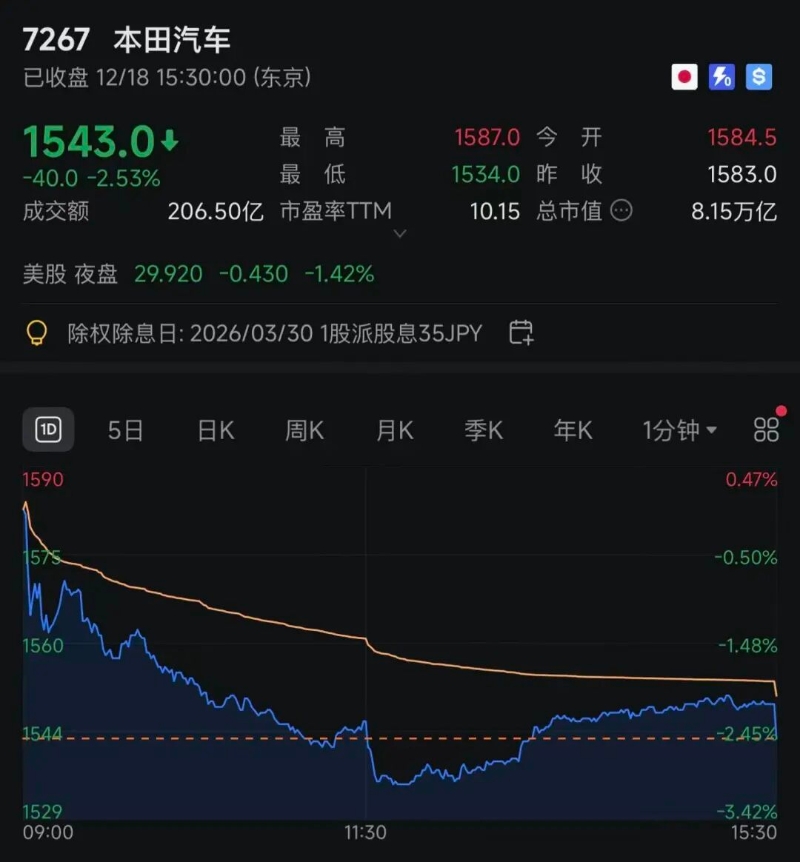This screenshot has width=800, height=862.
Task: Switch to the 季K quarterly tab
Action: (482, 429)
